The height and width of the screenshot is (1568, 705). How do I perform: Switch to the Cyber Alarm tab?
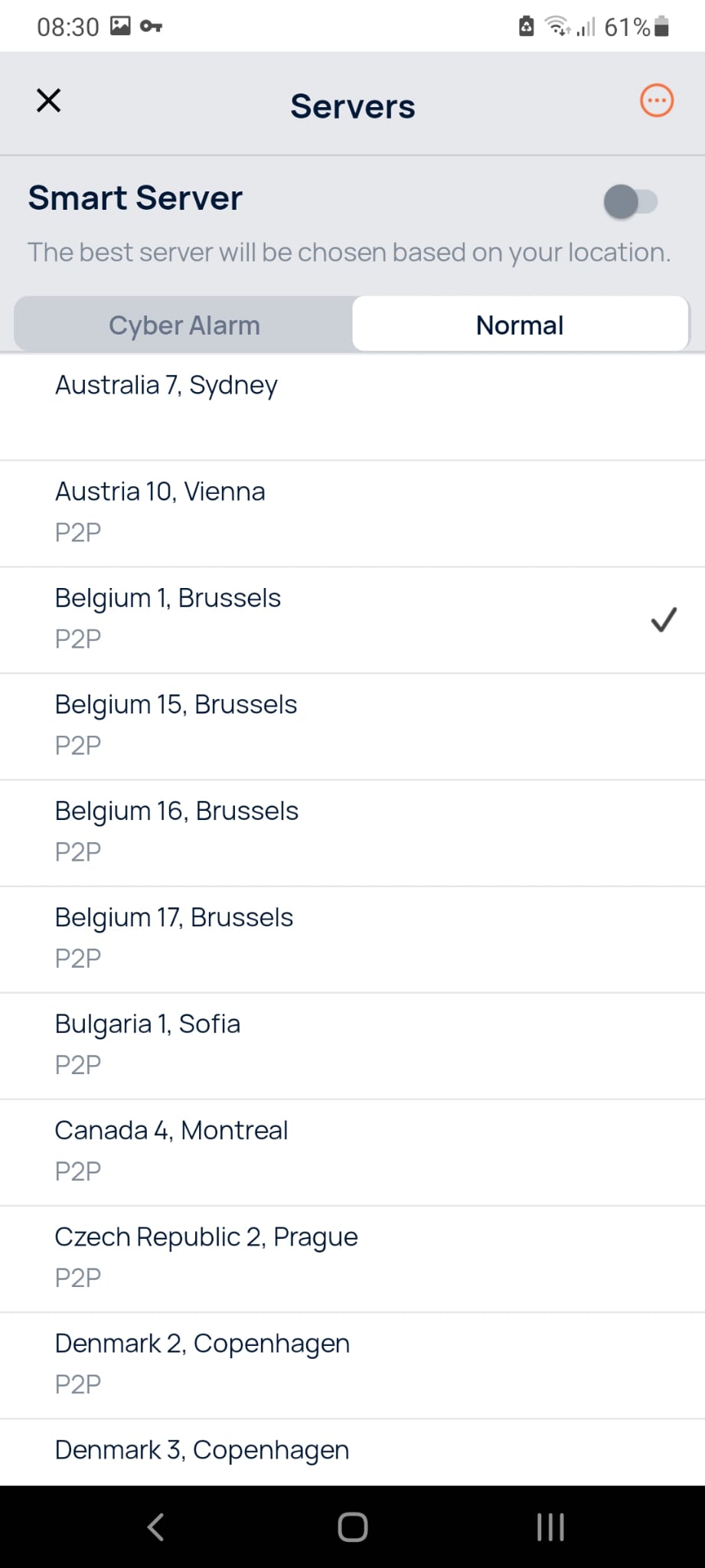[x=184, y=325]
